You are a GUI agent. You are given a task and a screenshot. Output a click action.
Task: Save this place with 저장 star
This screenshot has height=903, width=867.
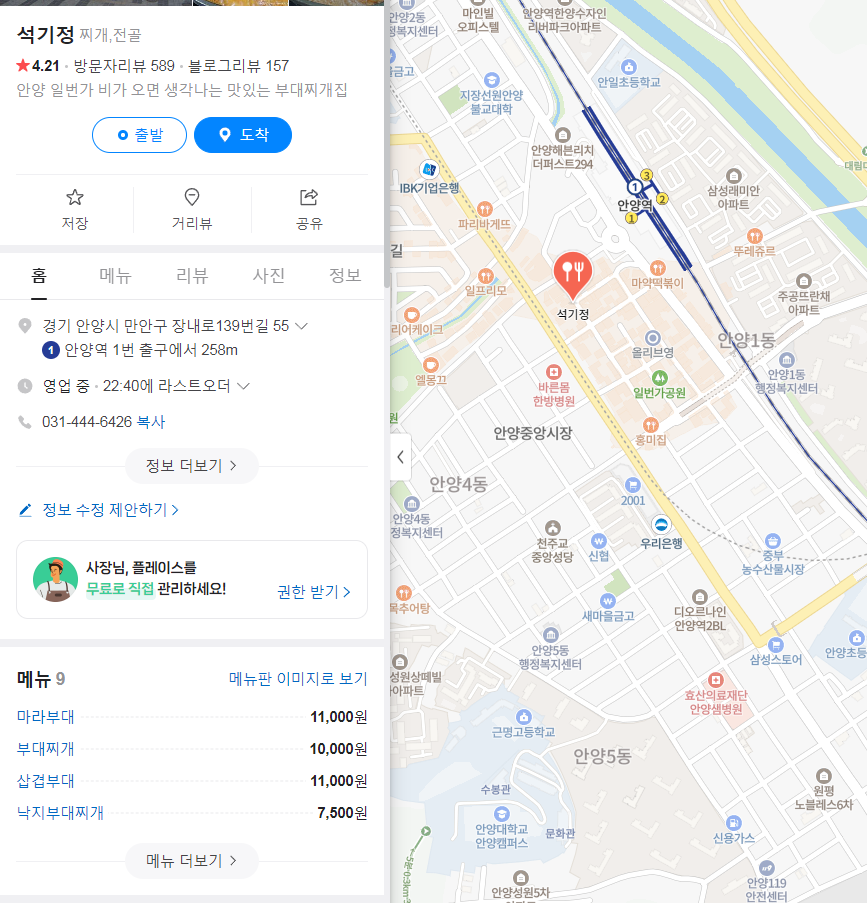tap(75, 209)
